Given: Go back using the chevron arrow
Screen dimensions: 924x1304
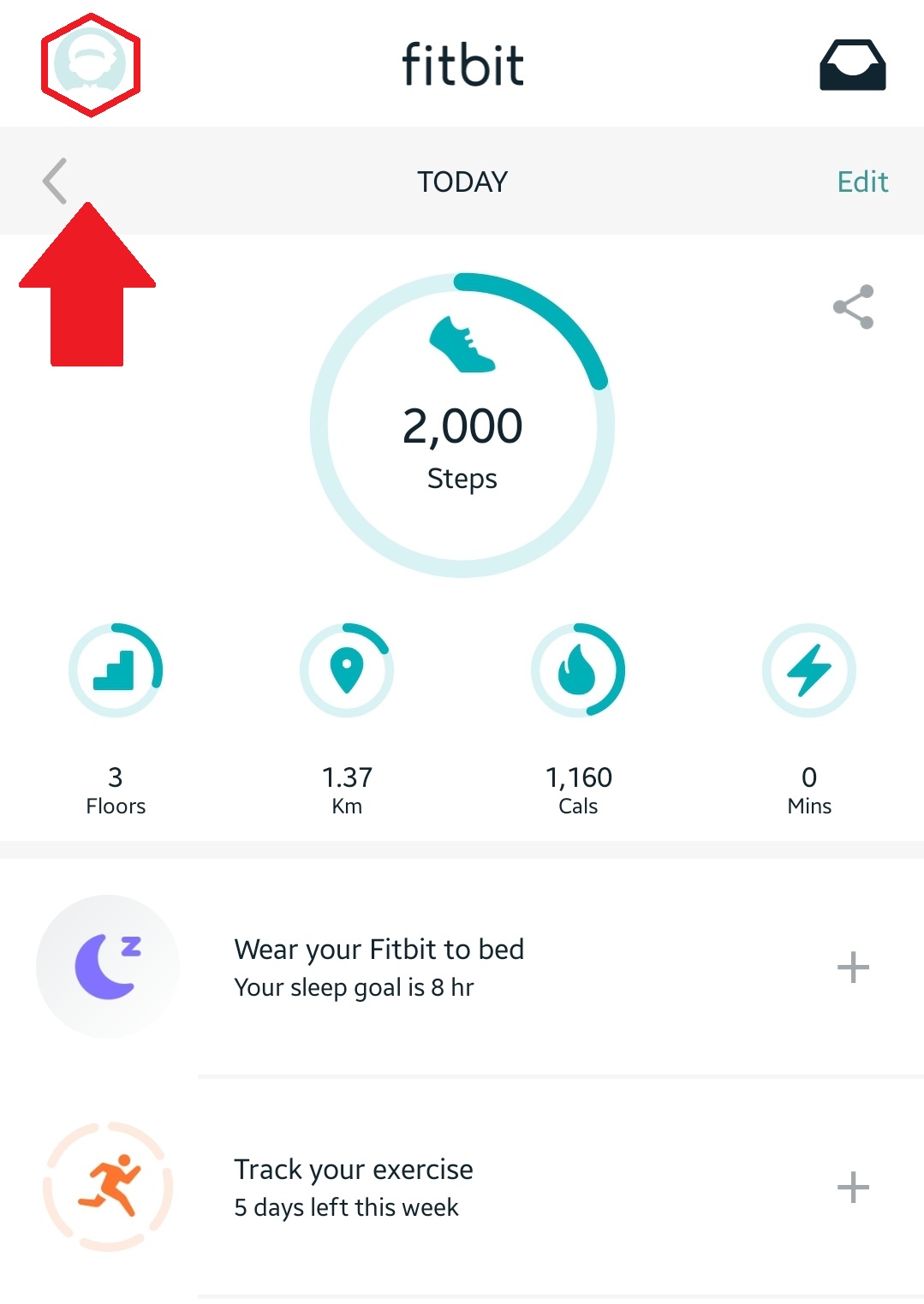Looking at the screenshot, I should point(55,181).
